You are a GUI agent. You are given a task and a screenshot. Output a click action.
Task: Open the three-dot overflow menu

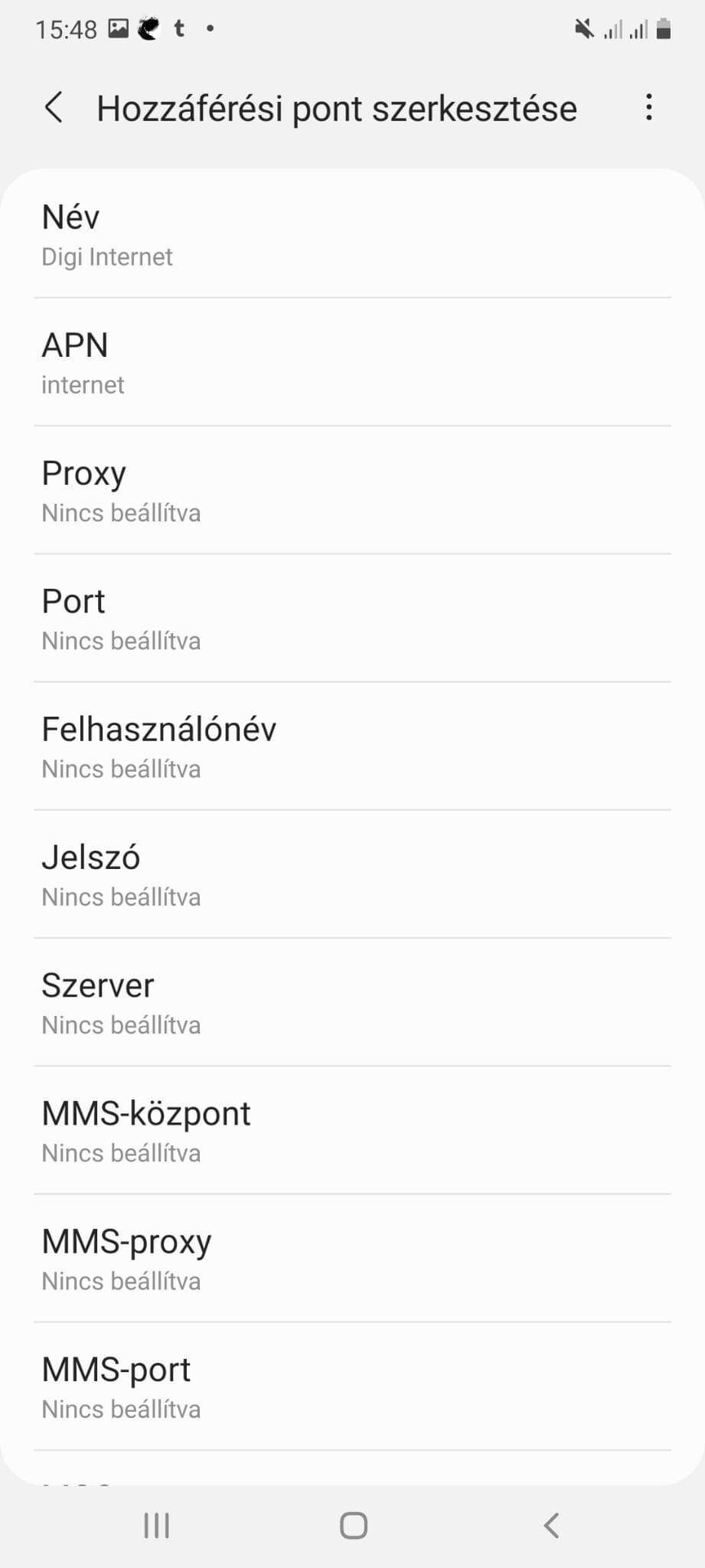(648, 107)
